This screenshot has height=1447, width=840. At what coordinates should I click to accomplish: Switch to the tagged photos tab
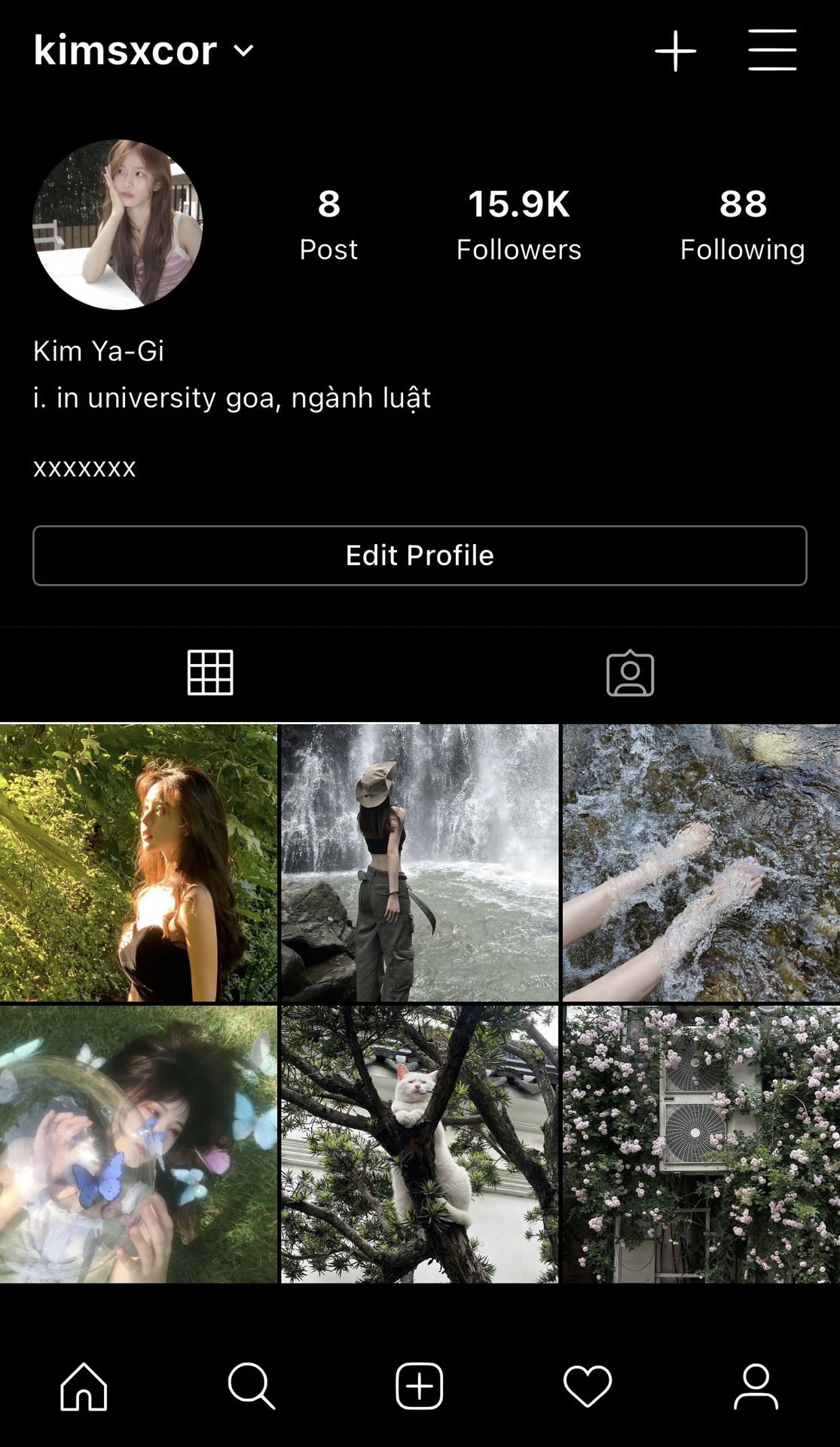(x=630, y=673)
